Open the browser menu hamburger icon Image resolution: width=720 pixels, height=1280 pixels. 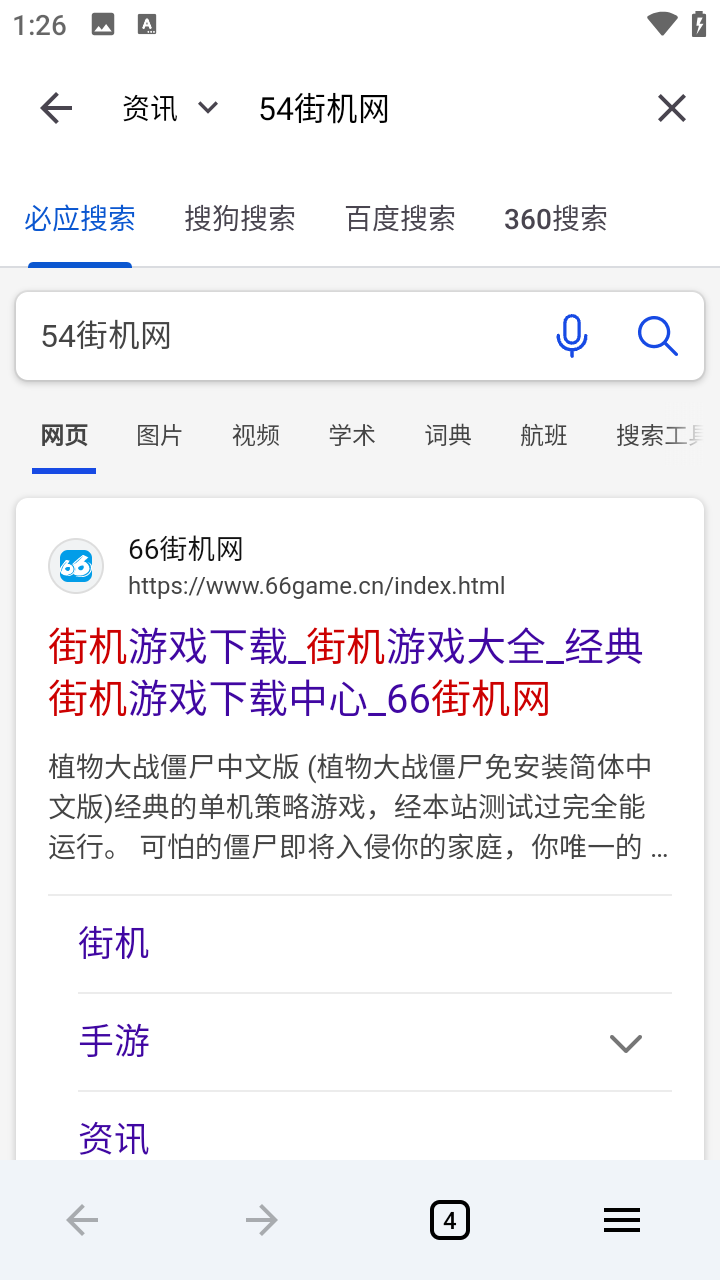[x=621, y=1219]
